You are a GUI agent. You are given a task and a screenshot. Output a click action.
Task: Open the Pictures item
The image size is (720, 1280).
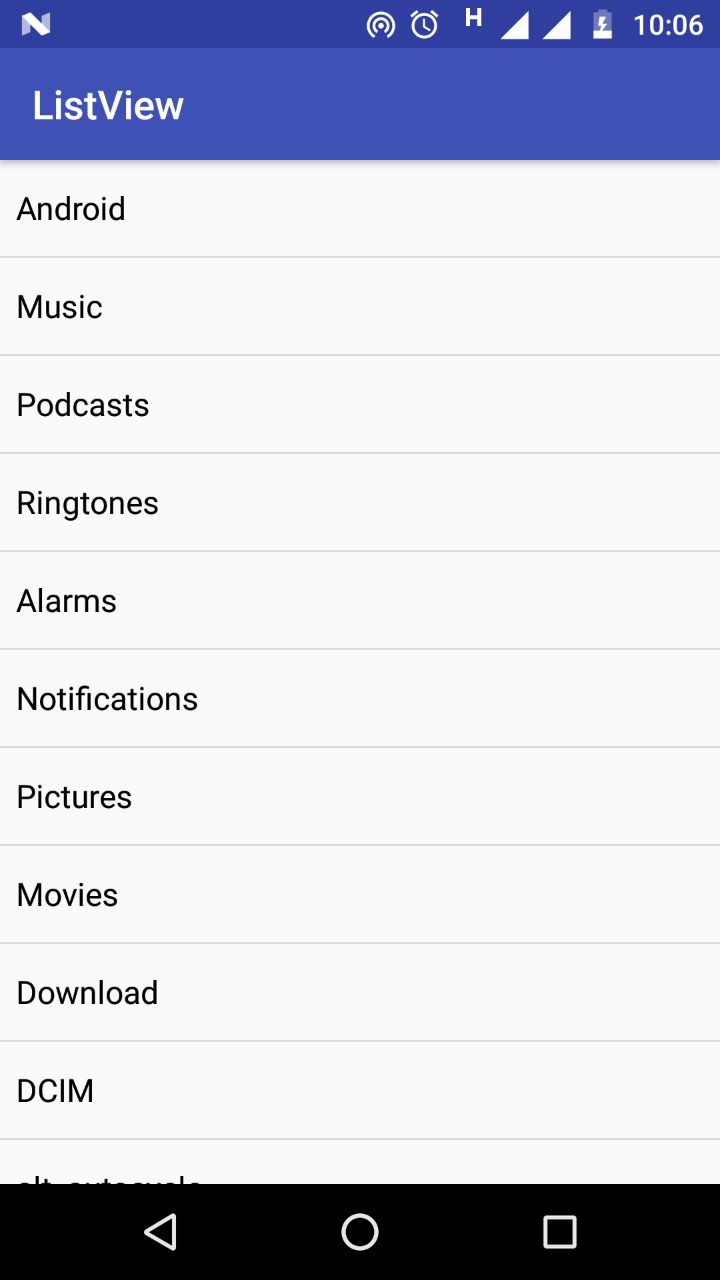[360, 796]
